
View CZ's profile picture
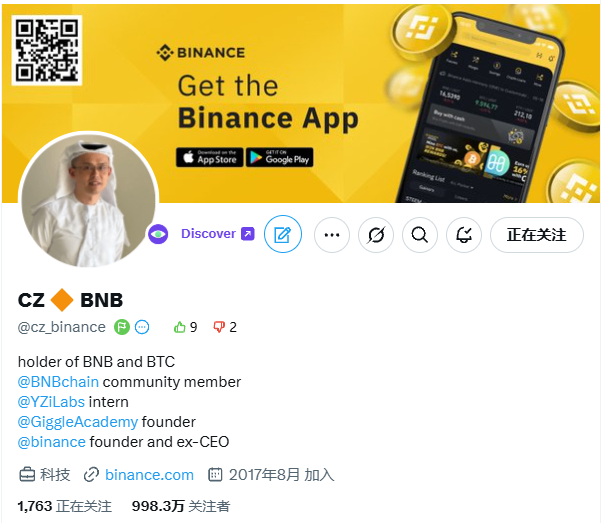point(89,200)
